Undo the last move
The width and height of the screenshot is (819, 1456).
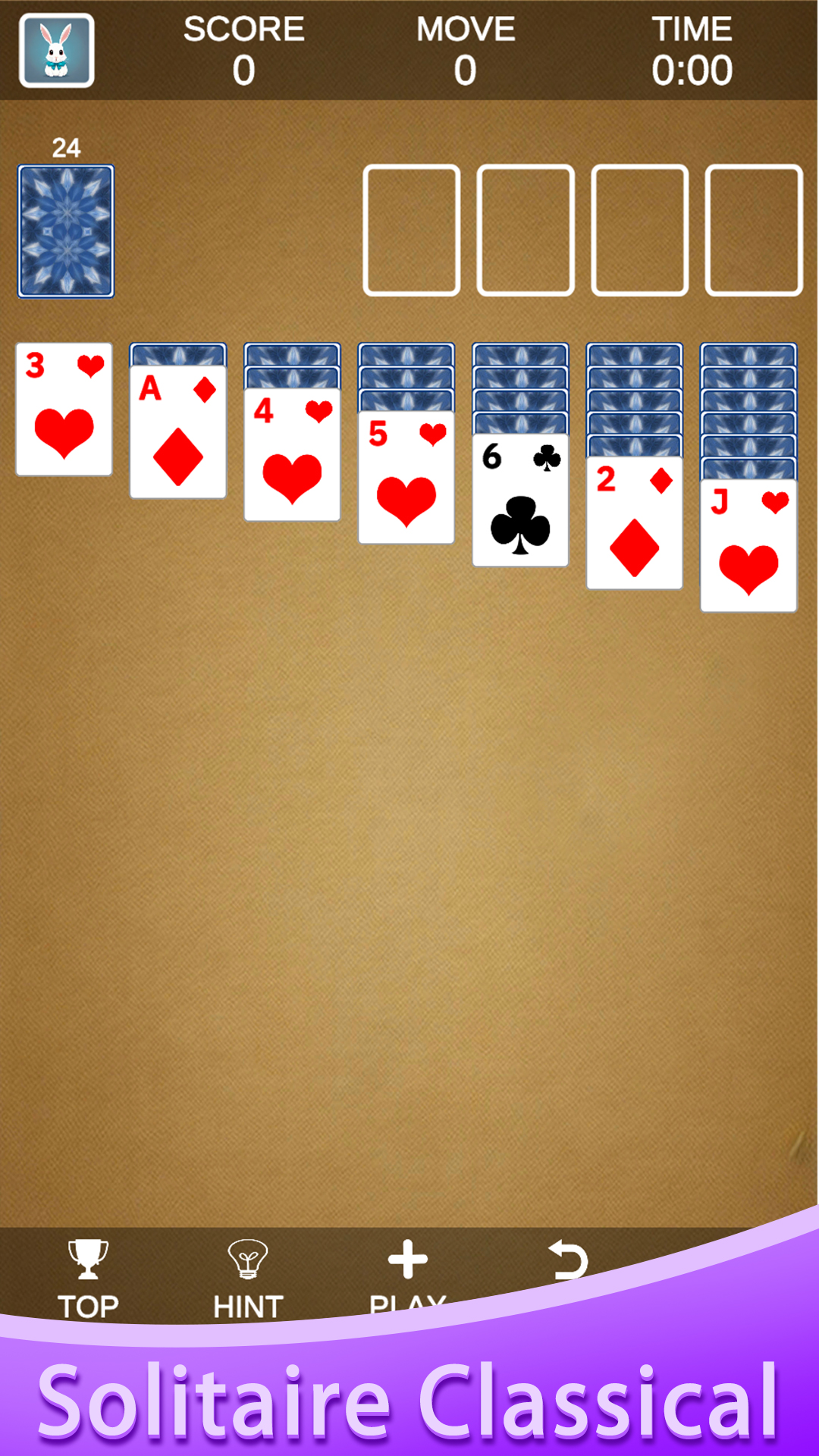pyautogui.click(x=569, y=1260)
